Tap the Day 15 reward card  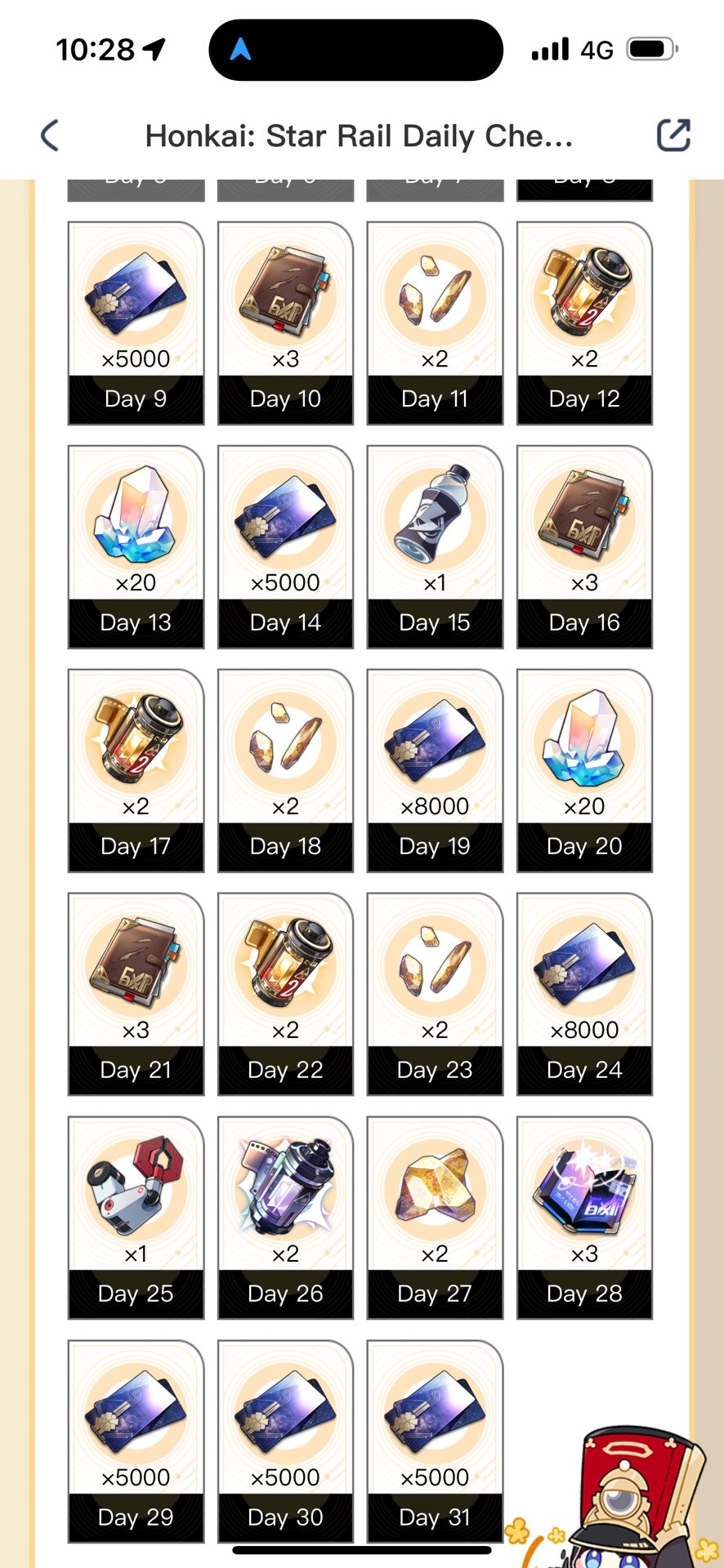(435, 546)
